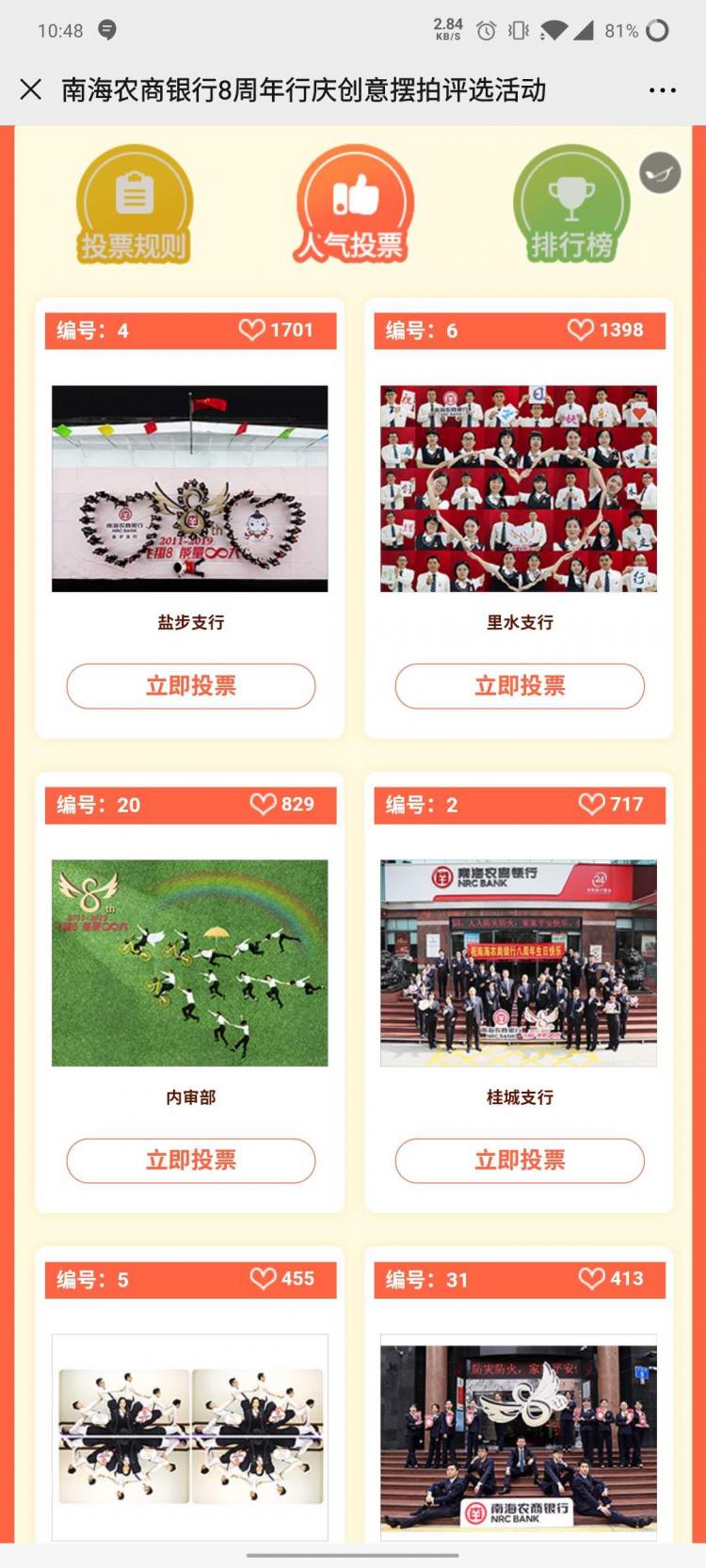Vote now for 桂城支行

tap(520, 1160)
